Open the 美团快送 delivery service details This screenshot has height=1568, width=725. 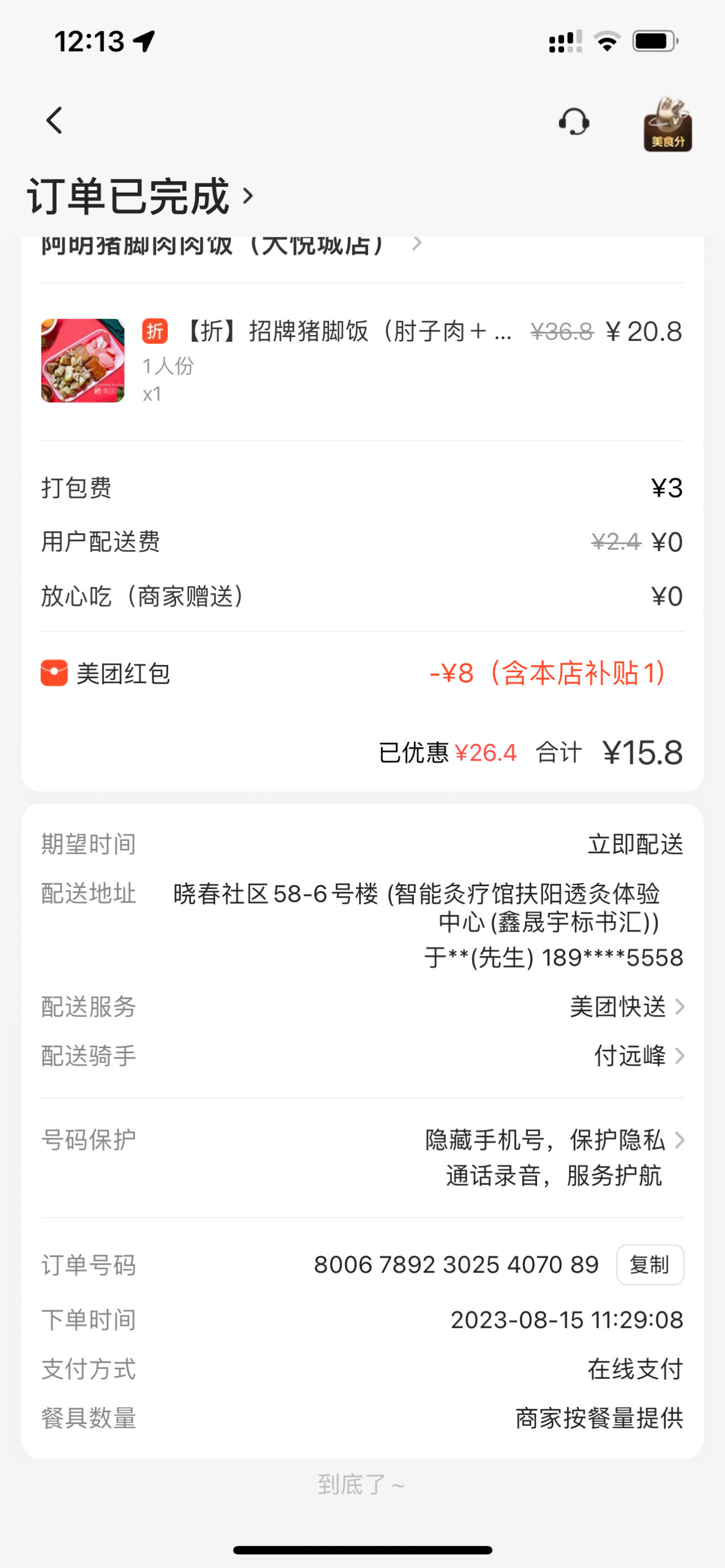(x=627, y=1007)
